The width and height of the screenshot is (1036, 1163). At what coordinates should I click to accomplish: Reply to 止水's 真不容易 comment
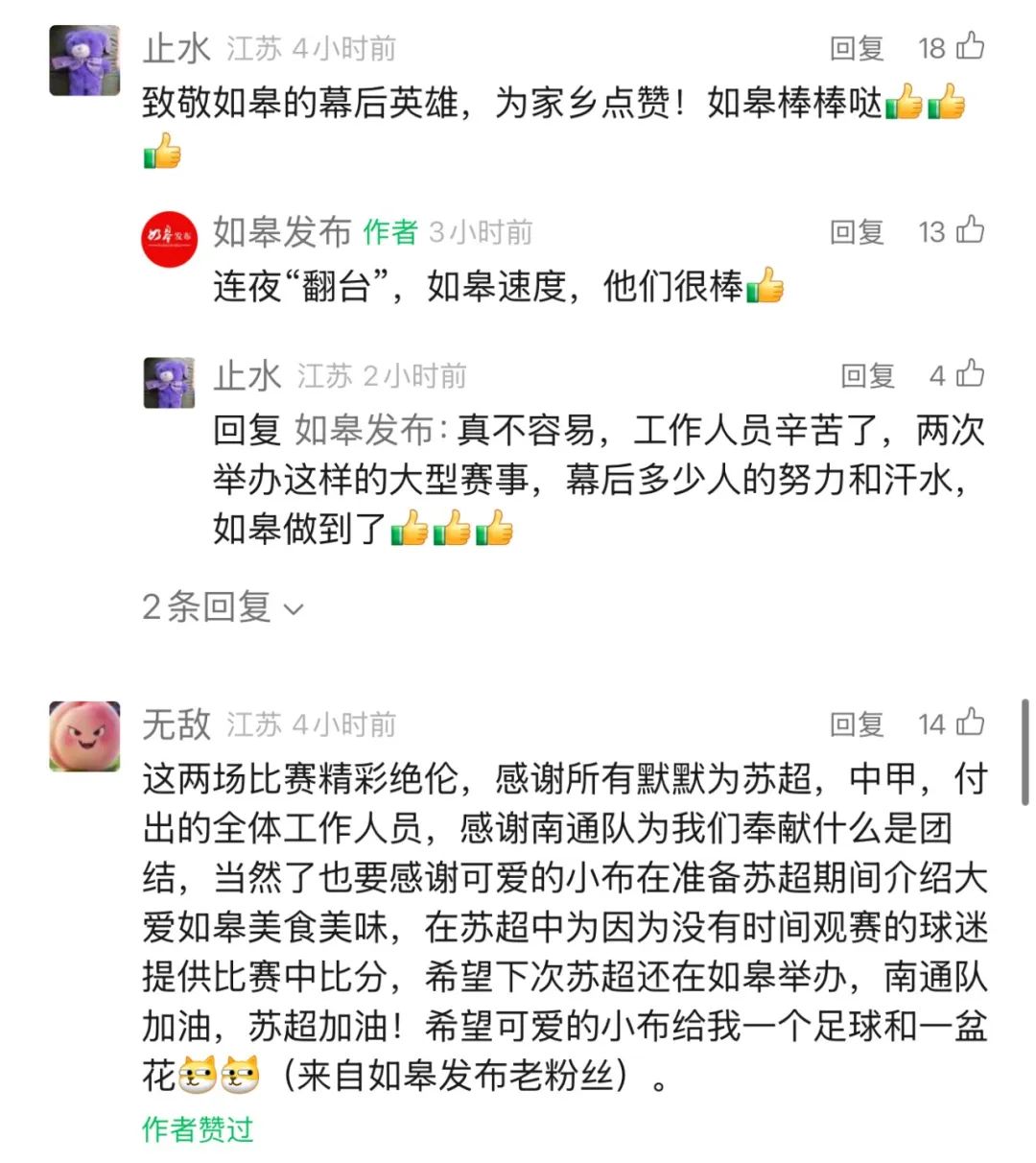click(x=867, y=376)
